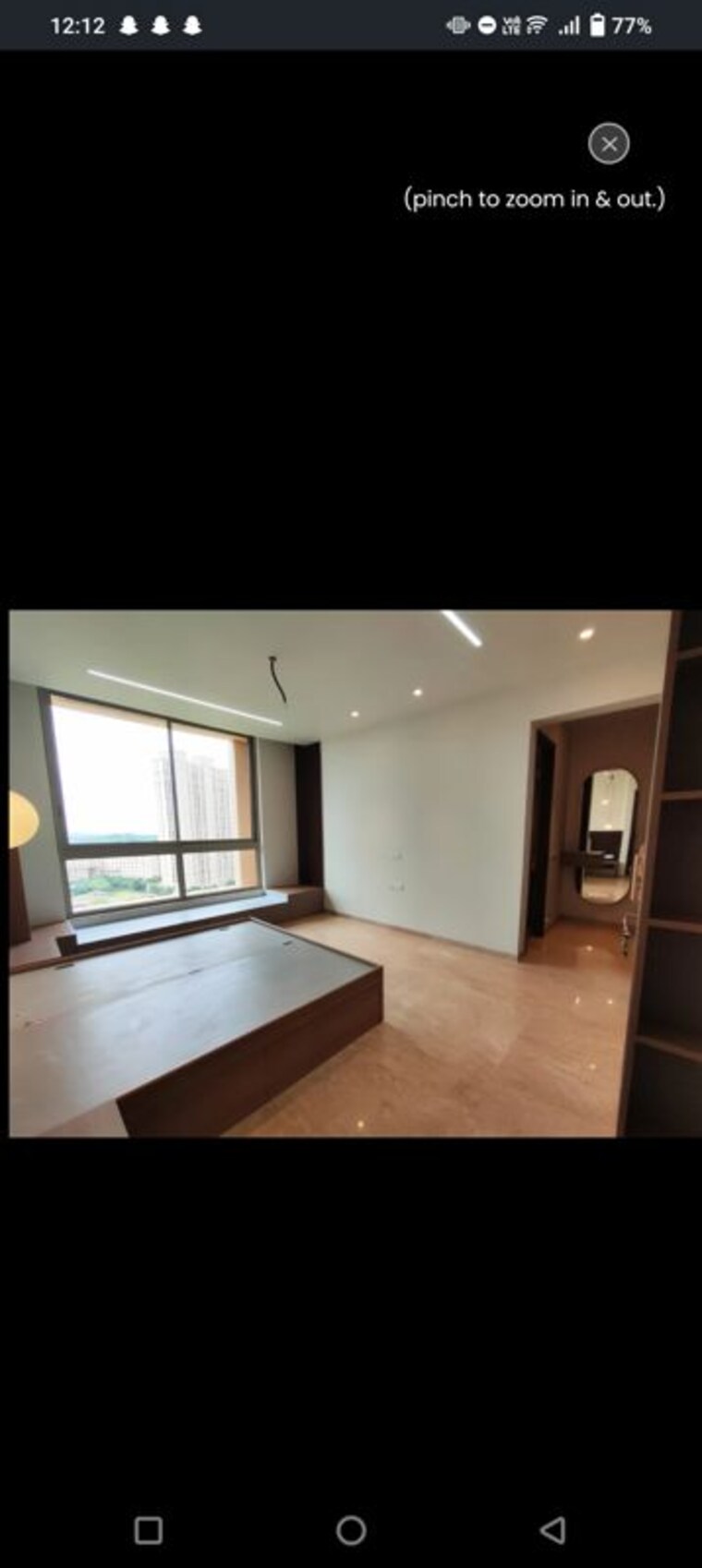The image size is (702, 1568).
Task: Close the full-screen photo viewer
Action: [x=609, y=143]
